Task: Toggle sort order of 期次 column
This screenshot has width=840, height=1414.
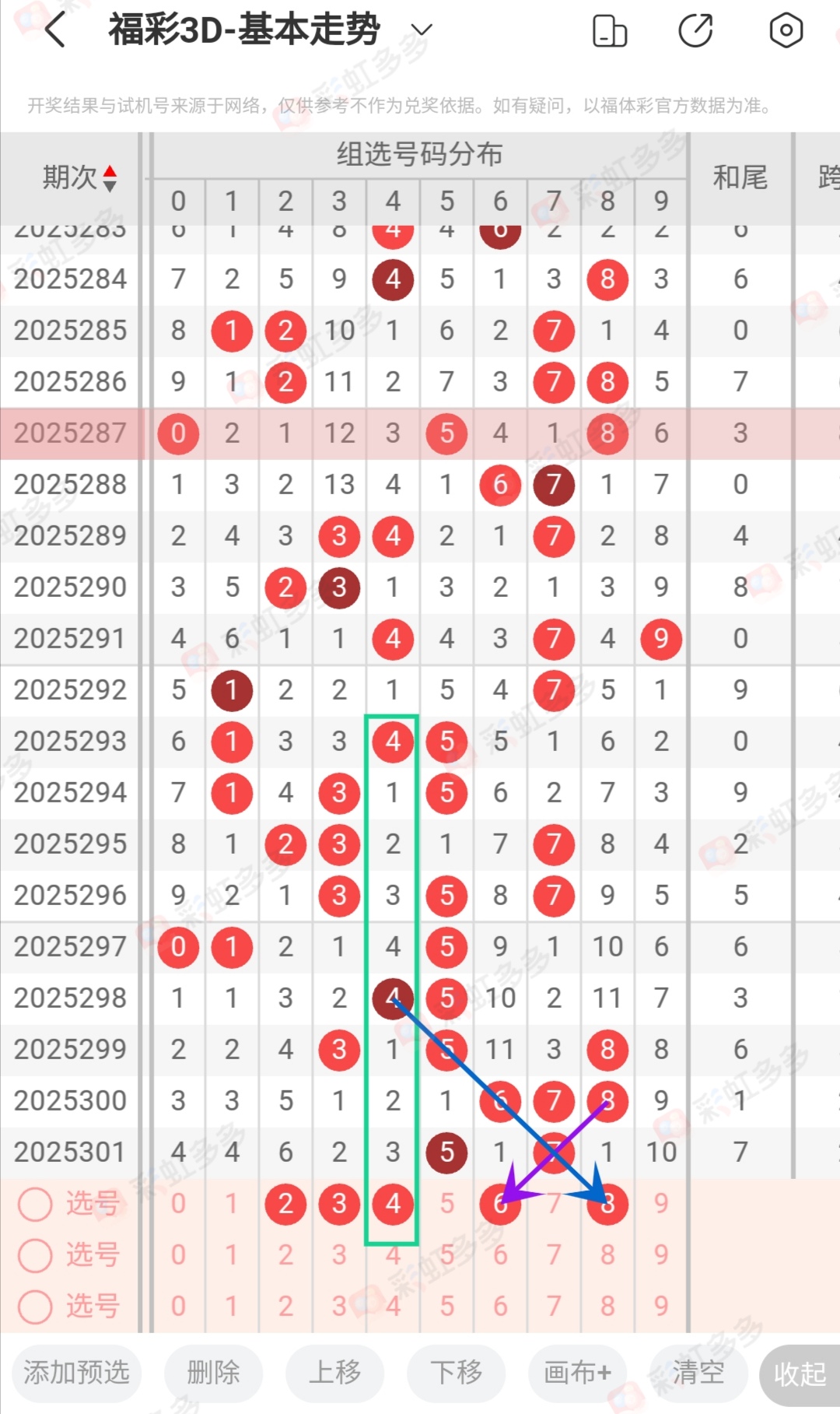Action: pyautogui.click(x=110, y=178)
